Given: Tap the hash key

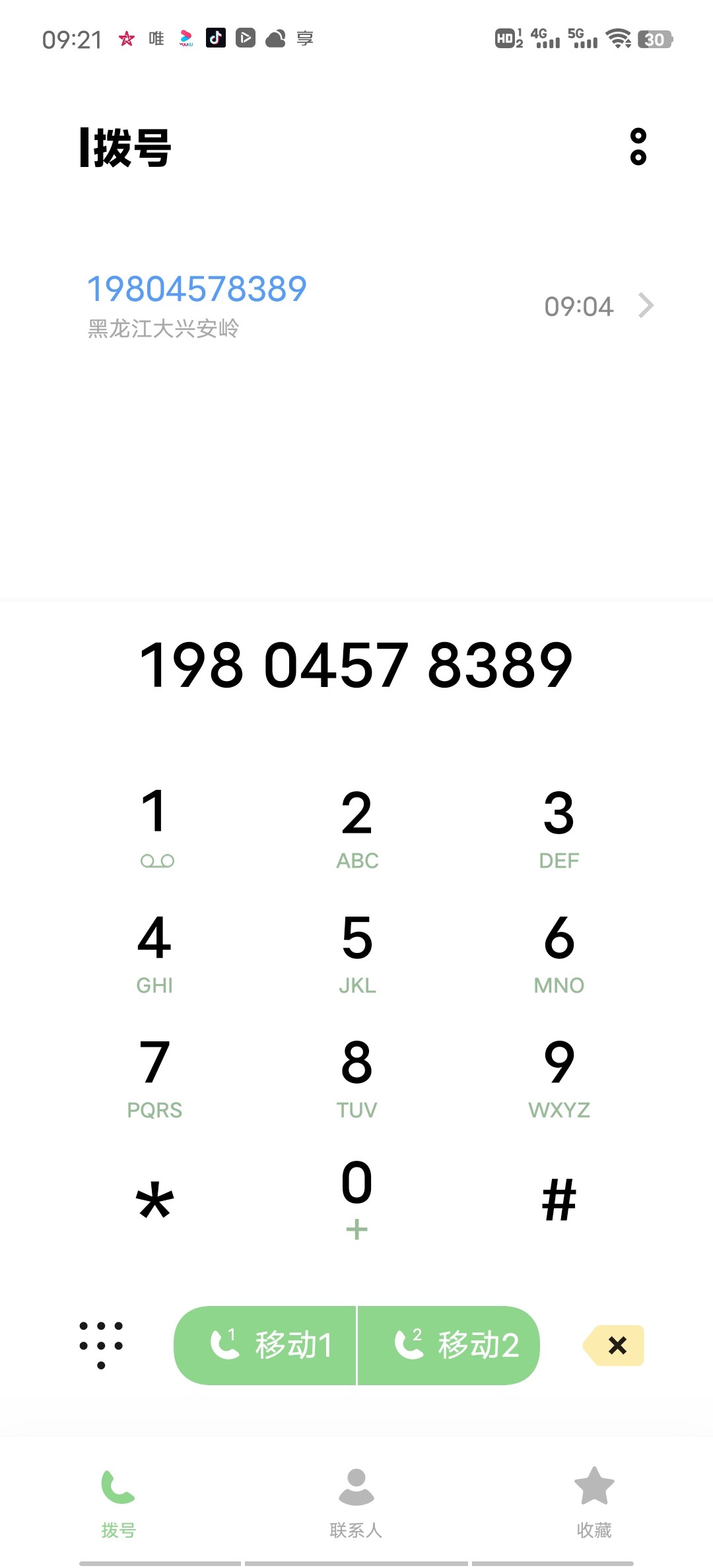Looking at the screenshot, I should point(559,1200).
